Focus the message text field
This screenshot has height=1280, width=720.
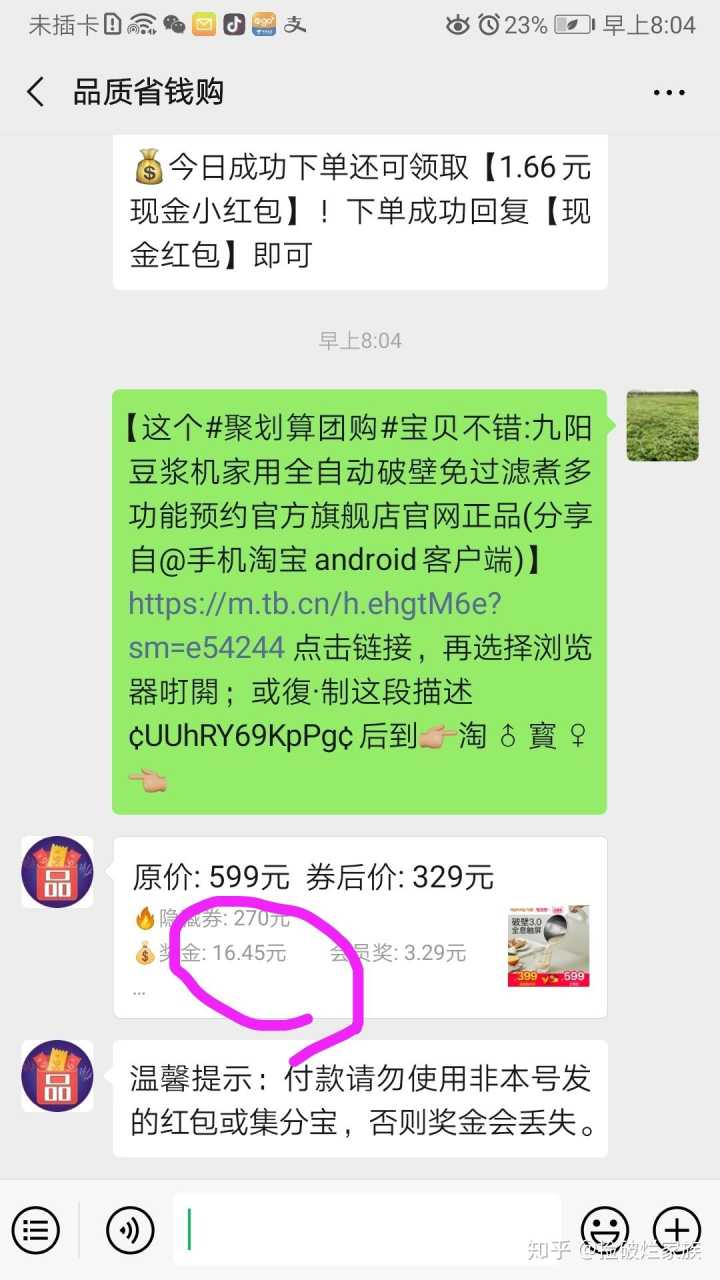(x=367, y=1229)
